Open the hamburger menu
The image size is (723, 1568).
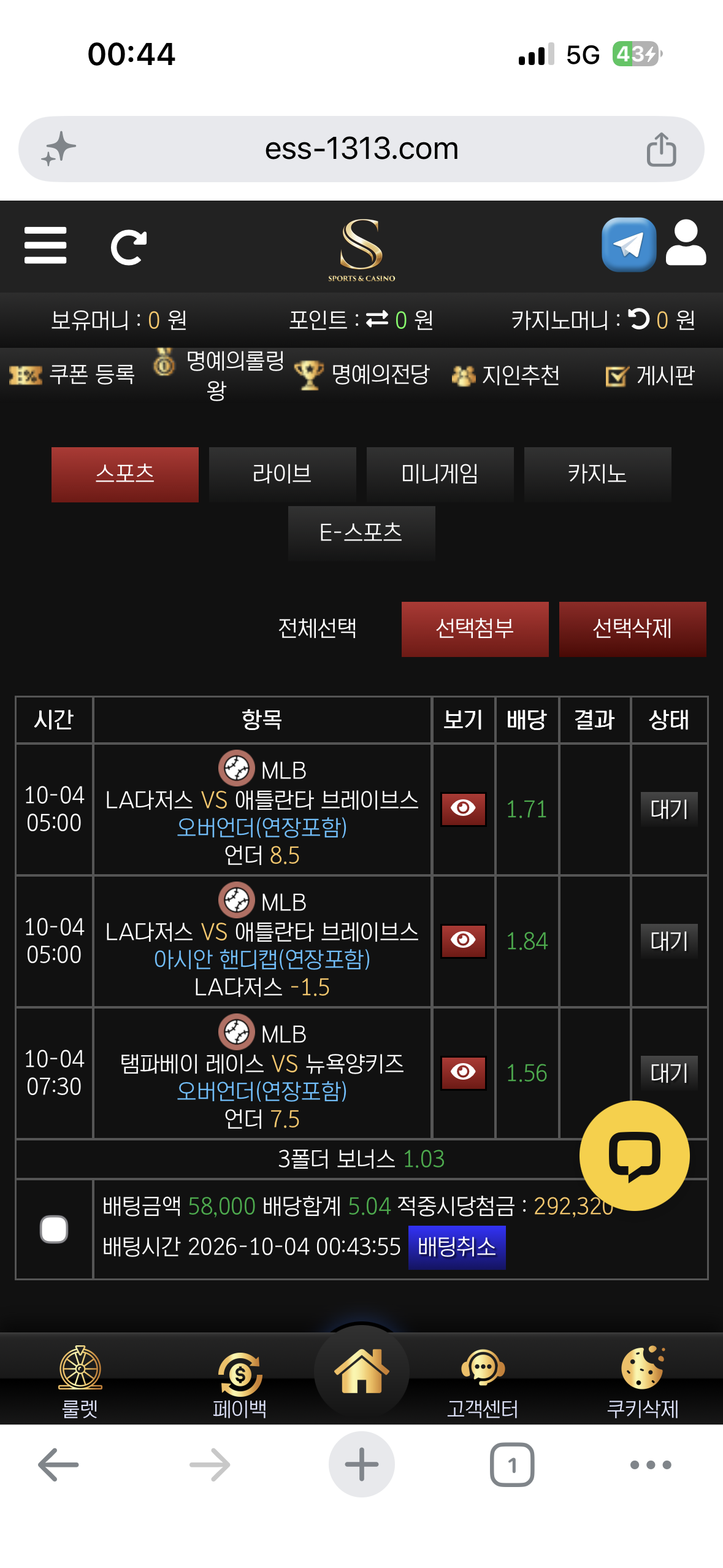(x=45, y=245)
